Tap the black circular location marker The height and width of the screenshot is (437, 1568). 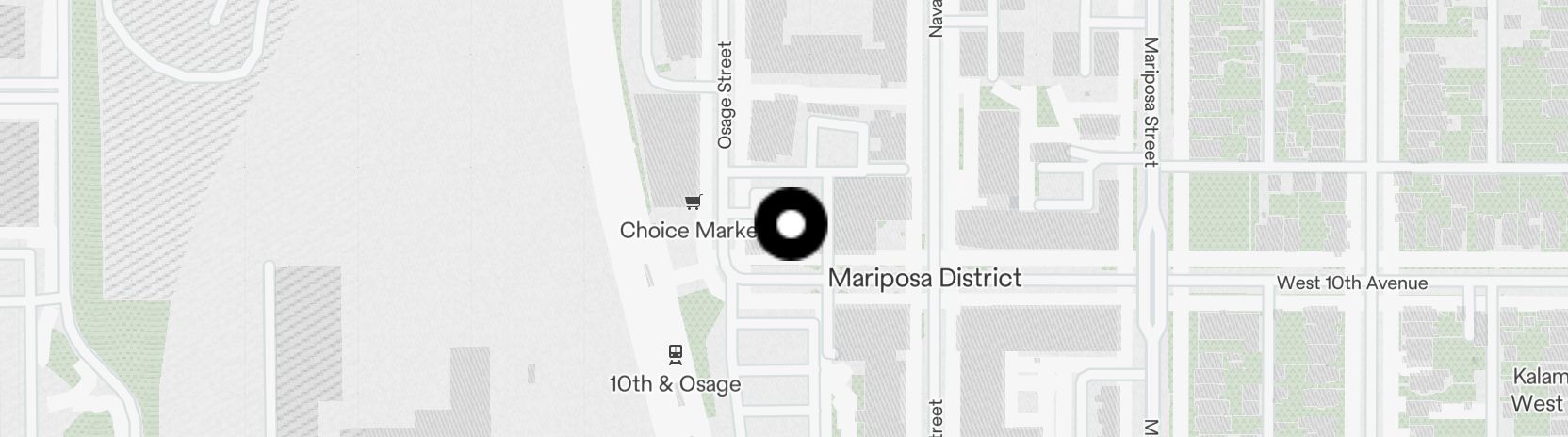coord(791,224)
